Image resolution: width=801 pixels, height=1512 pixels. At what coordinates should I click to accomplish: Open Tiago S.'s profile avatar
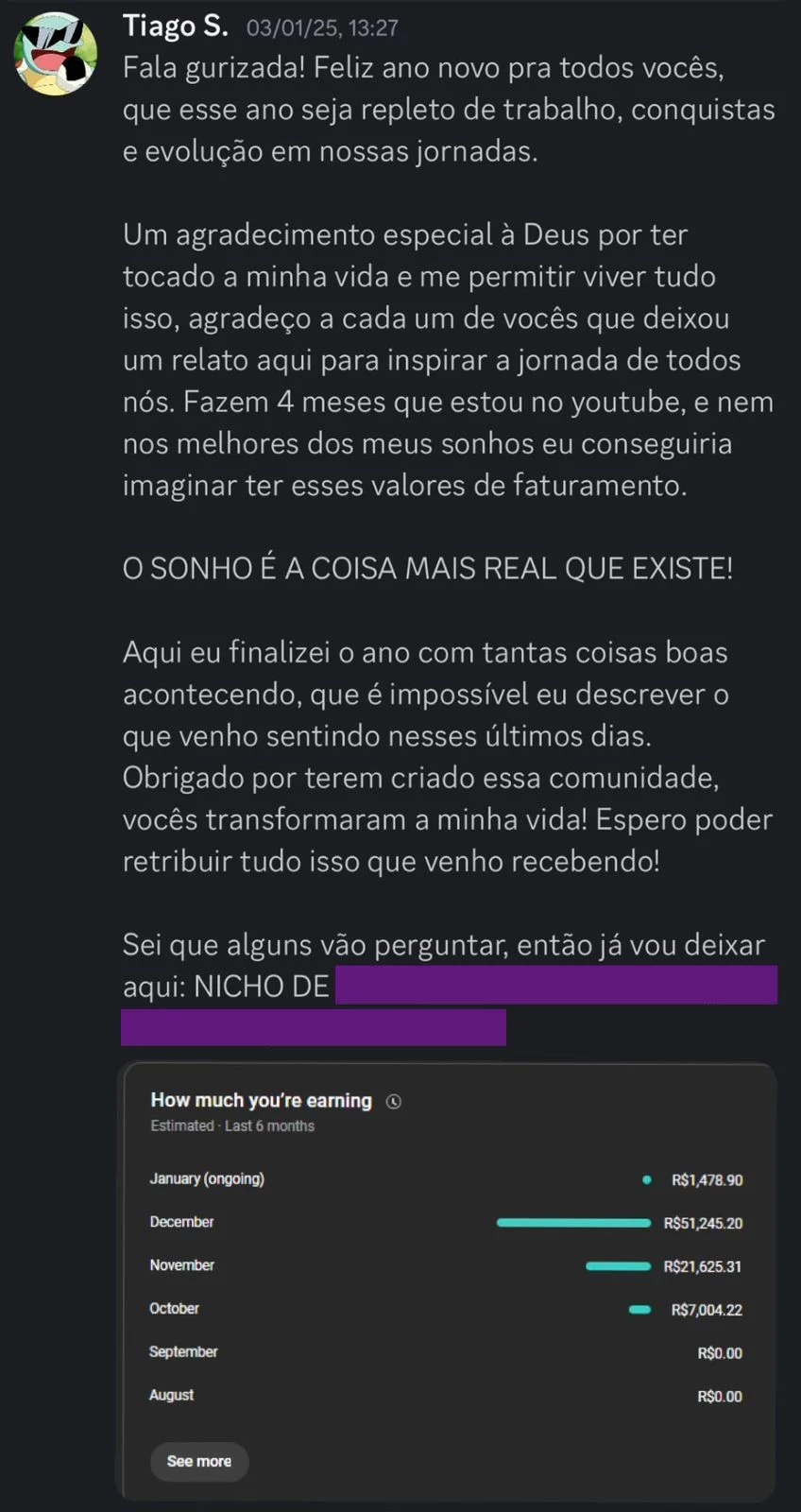(56, 54)
